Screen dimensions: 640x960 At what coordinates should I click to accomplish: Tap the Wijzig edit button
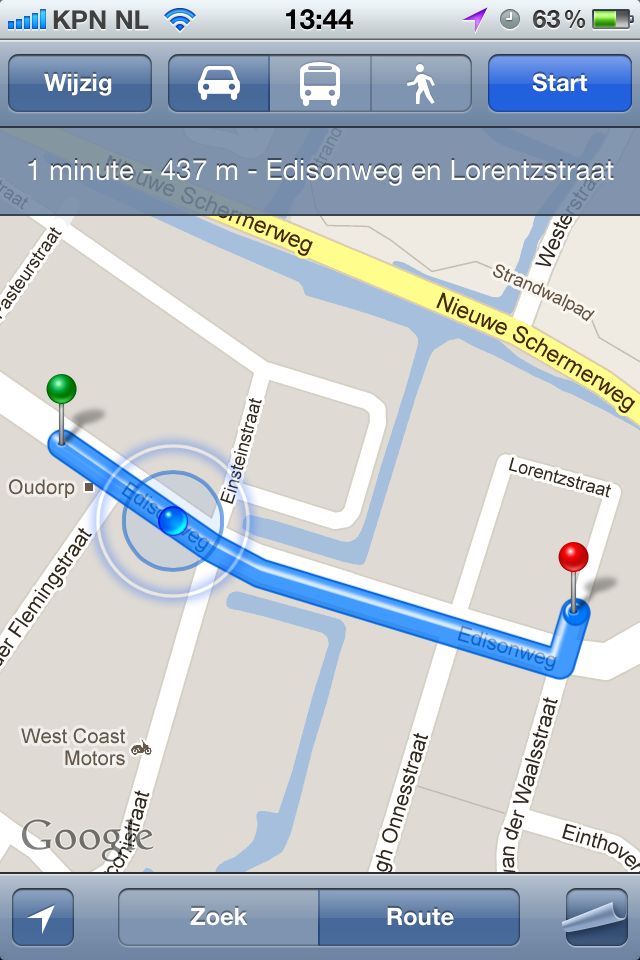coord(80,83)
